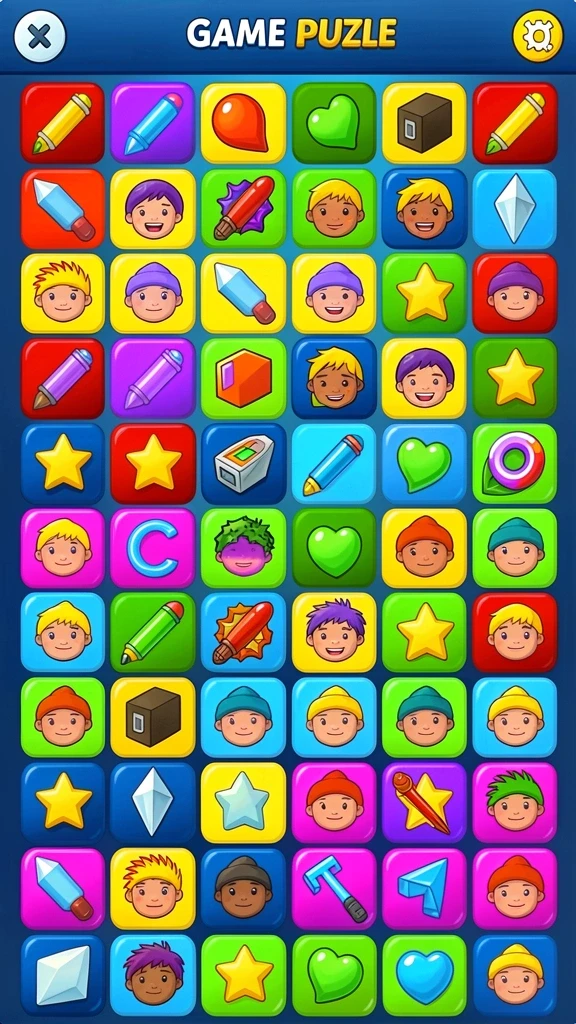576x1024 pixels.
Task: Choose the green spiky hair face tile
Action: tap(515, 803)
